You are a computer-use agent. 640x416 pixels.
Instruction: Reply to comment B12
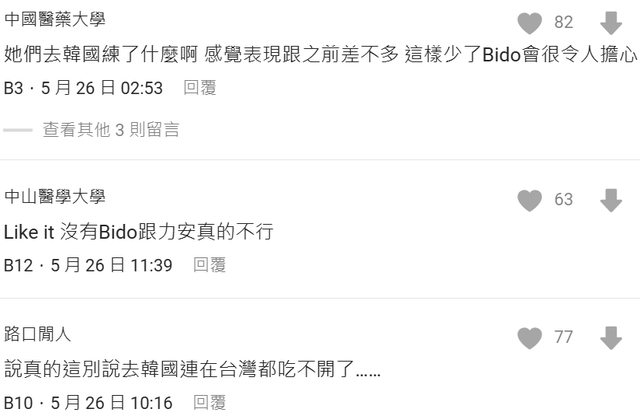(210, 265)
